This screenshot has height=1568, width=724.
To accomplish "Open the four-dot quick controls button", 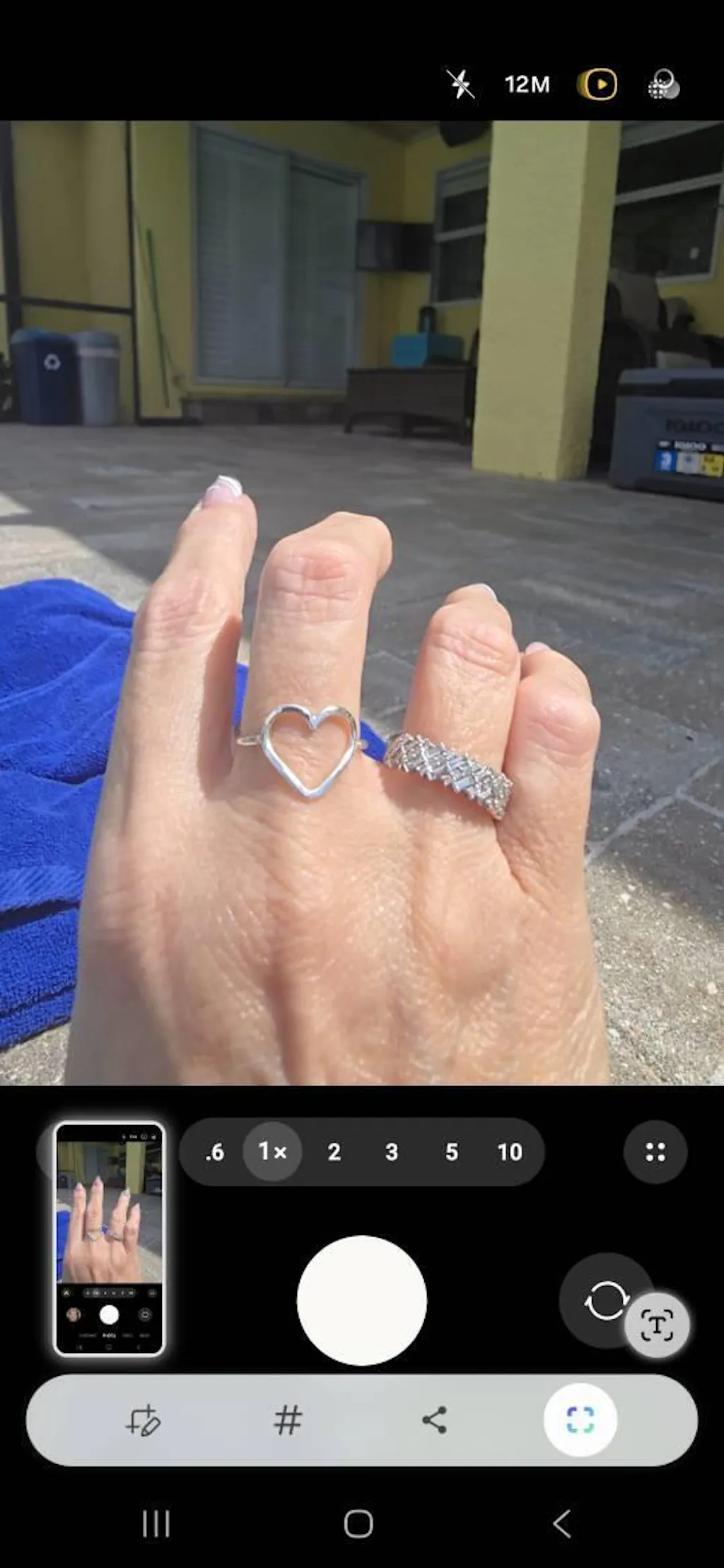I will tap(655, 1153).
